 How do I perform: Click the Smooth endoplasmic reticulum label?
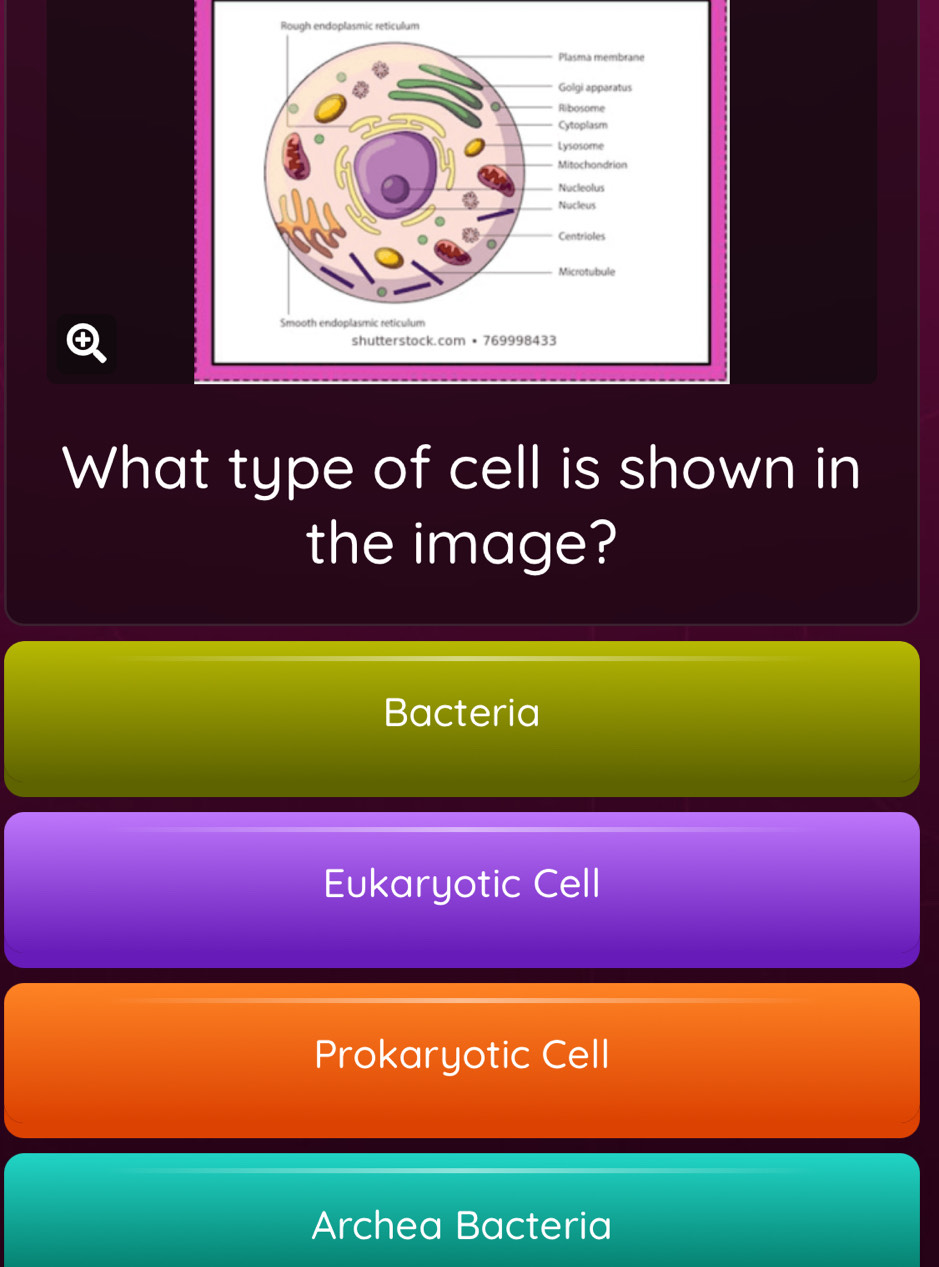[352, 321]
